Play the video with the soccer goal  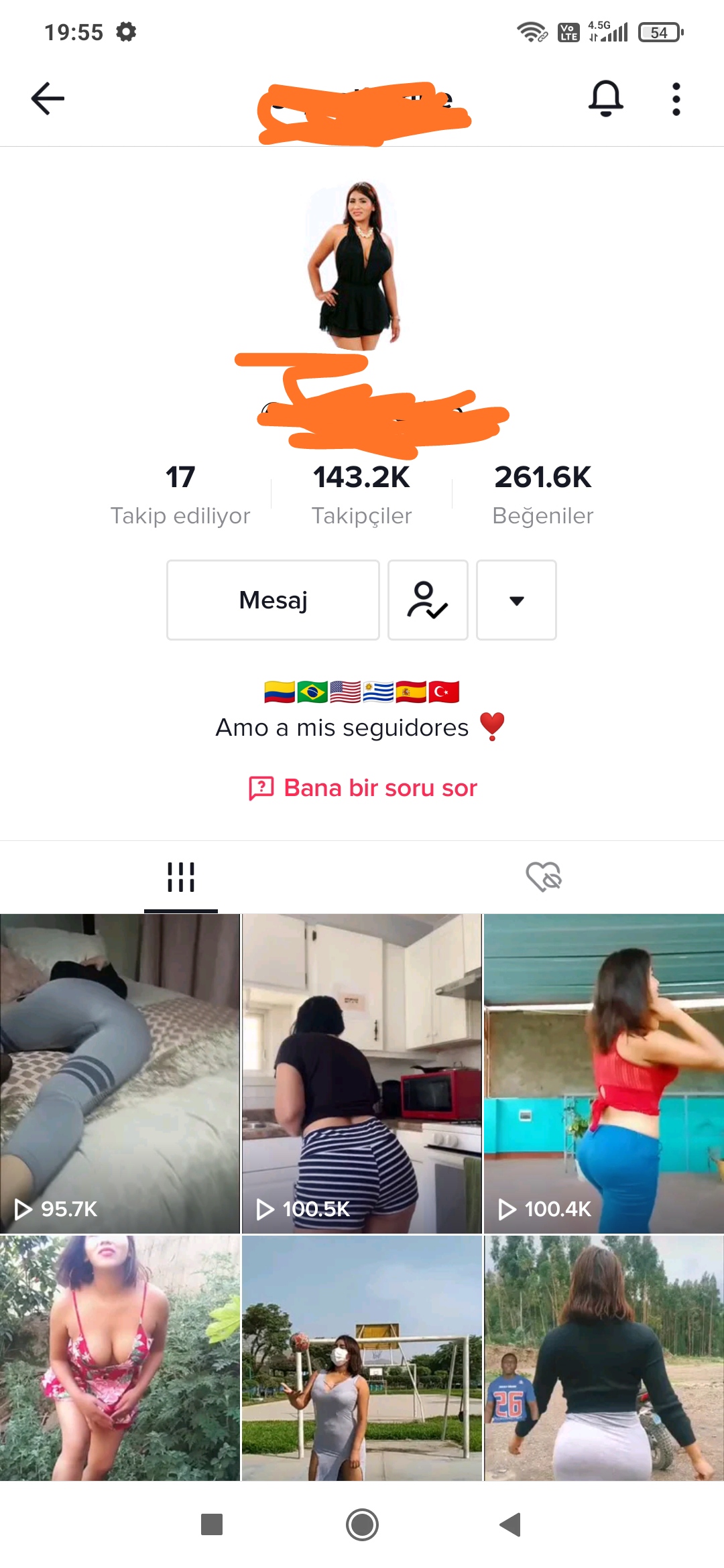tap(361, 1357)
